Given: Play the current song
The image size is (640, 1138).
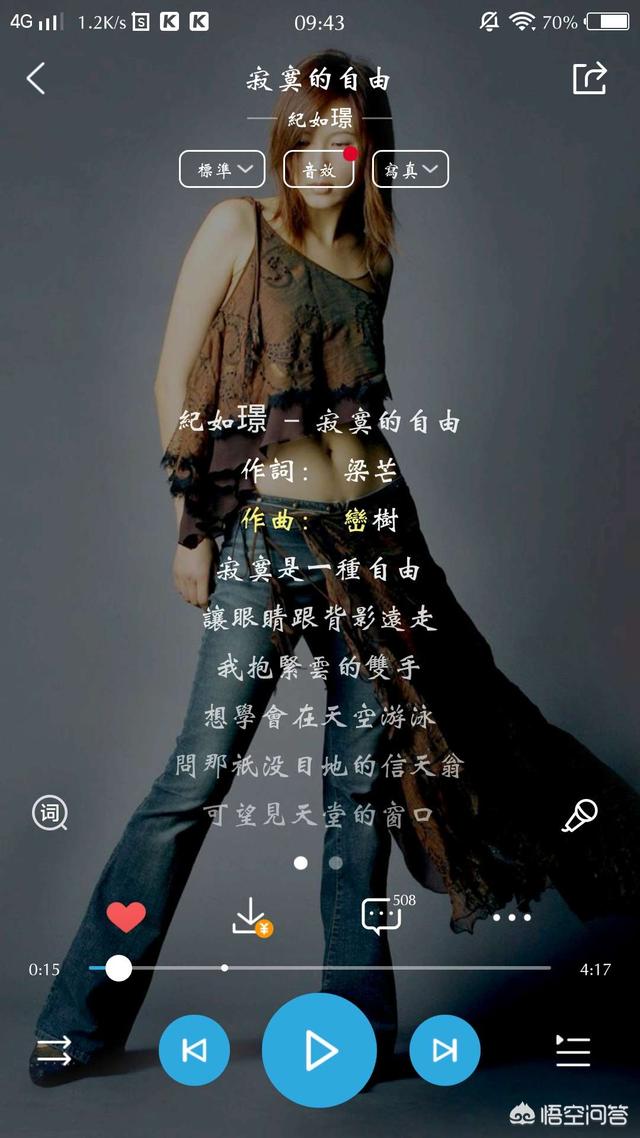Looking at the screenshot, I should click(319, 1050).
